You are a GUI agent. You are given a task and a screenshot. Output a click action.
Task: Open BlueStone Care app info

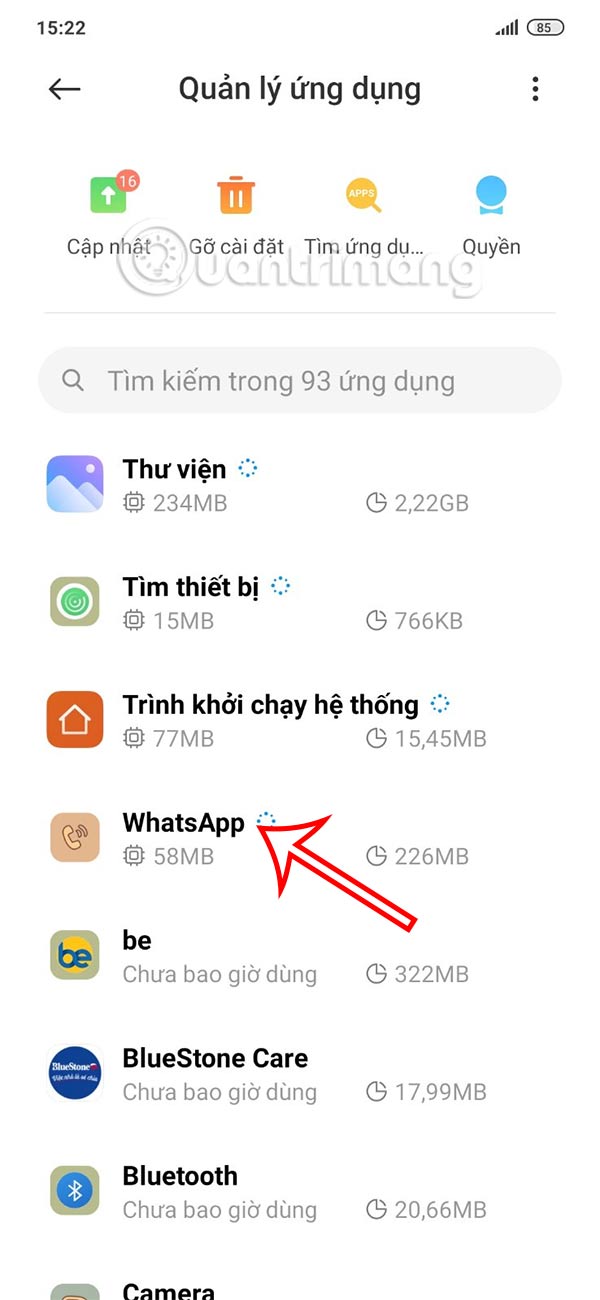point(300,1074)
